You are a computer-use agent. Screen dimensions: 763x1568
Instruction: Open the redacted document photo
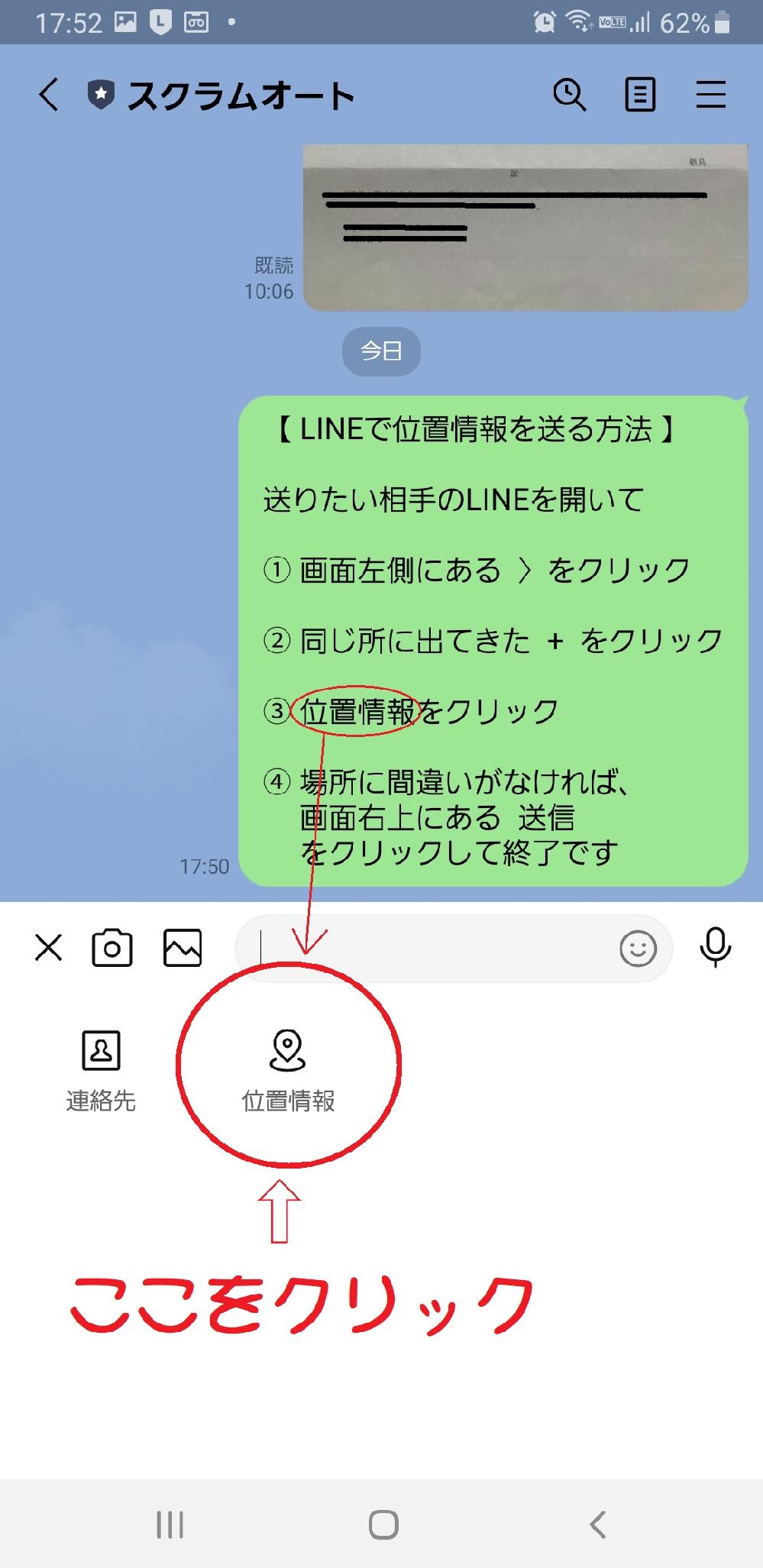pyautogui.click(x=525, y=228)
